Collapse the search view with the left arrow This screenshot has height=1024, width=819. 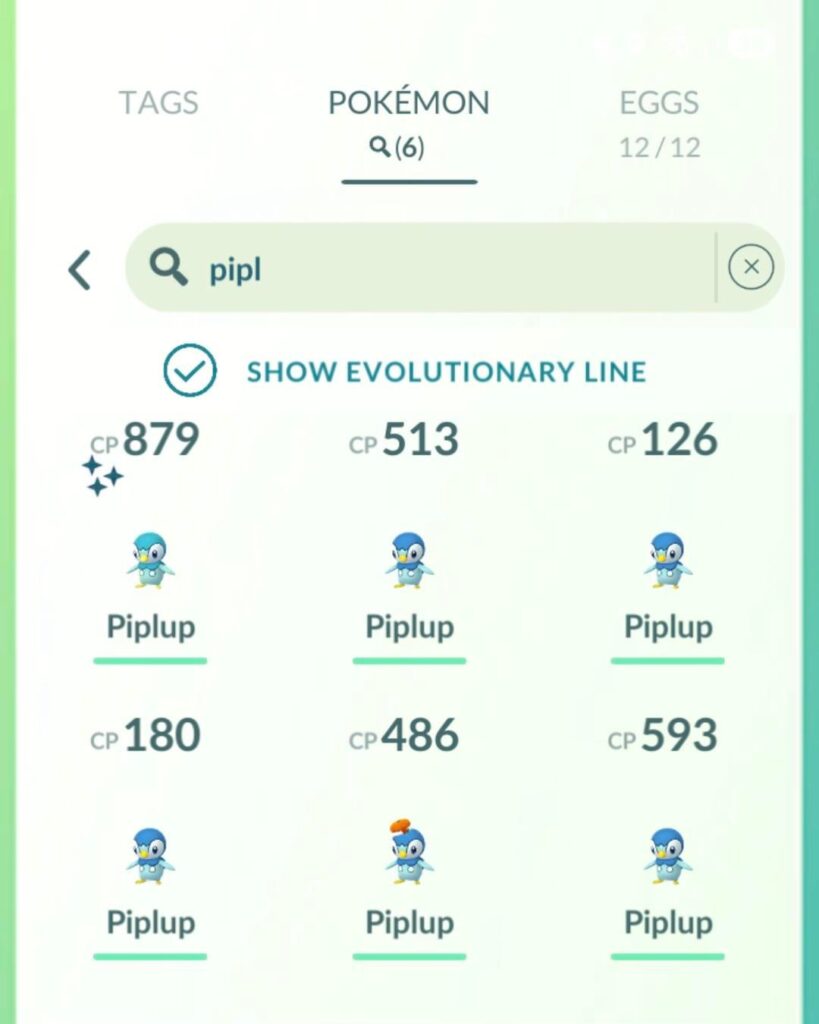click(79, 267)
